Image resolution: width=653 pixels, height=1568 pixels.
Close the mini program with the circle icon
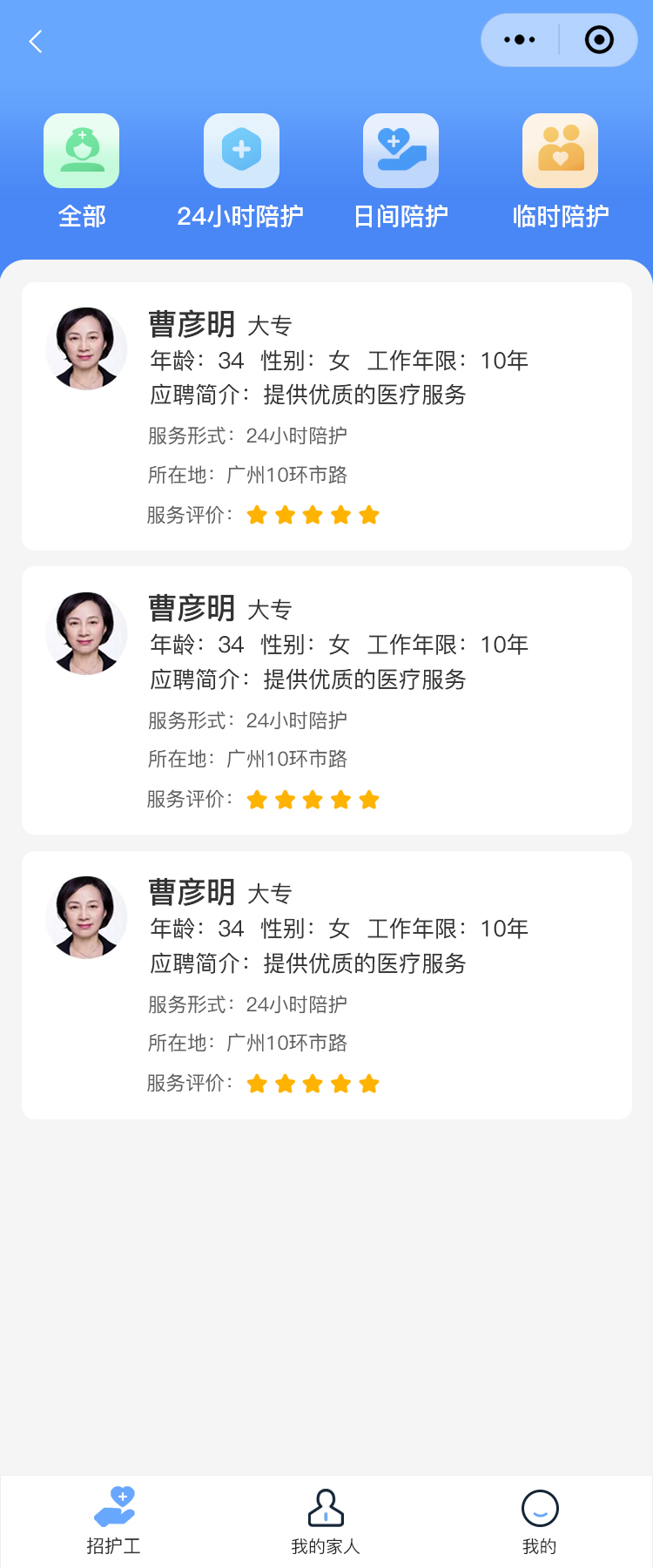pos(599,40)
